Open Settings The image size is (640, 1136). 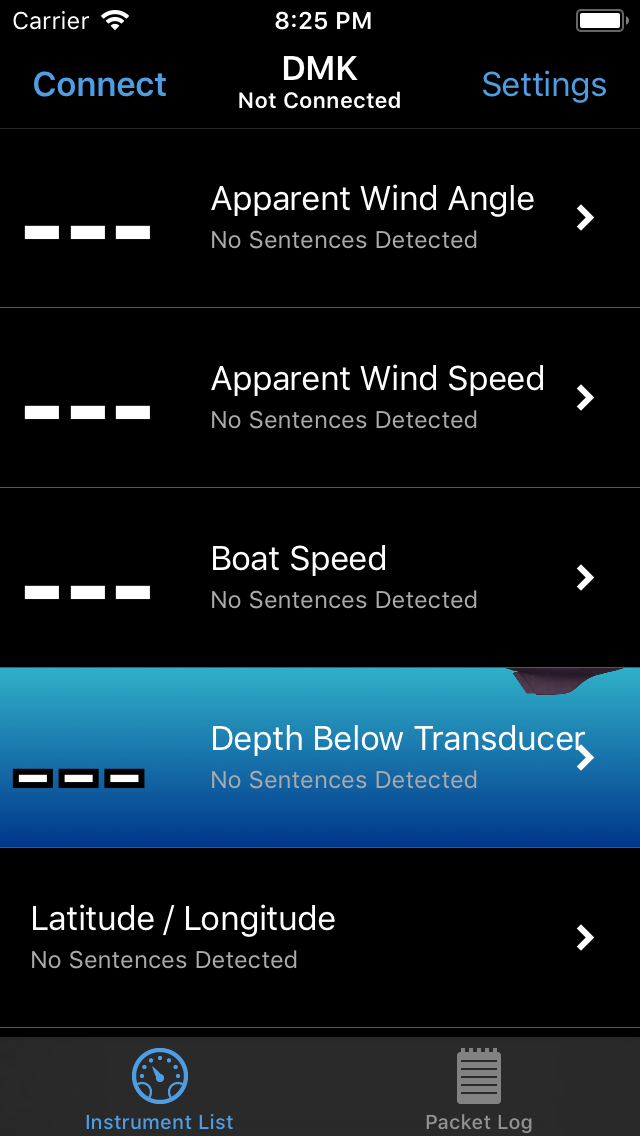click(x=544, y=85)
